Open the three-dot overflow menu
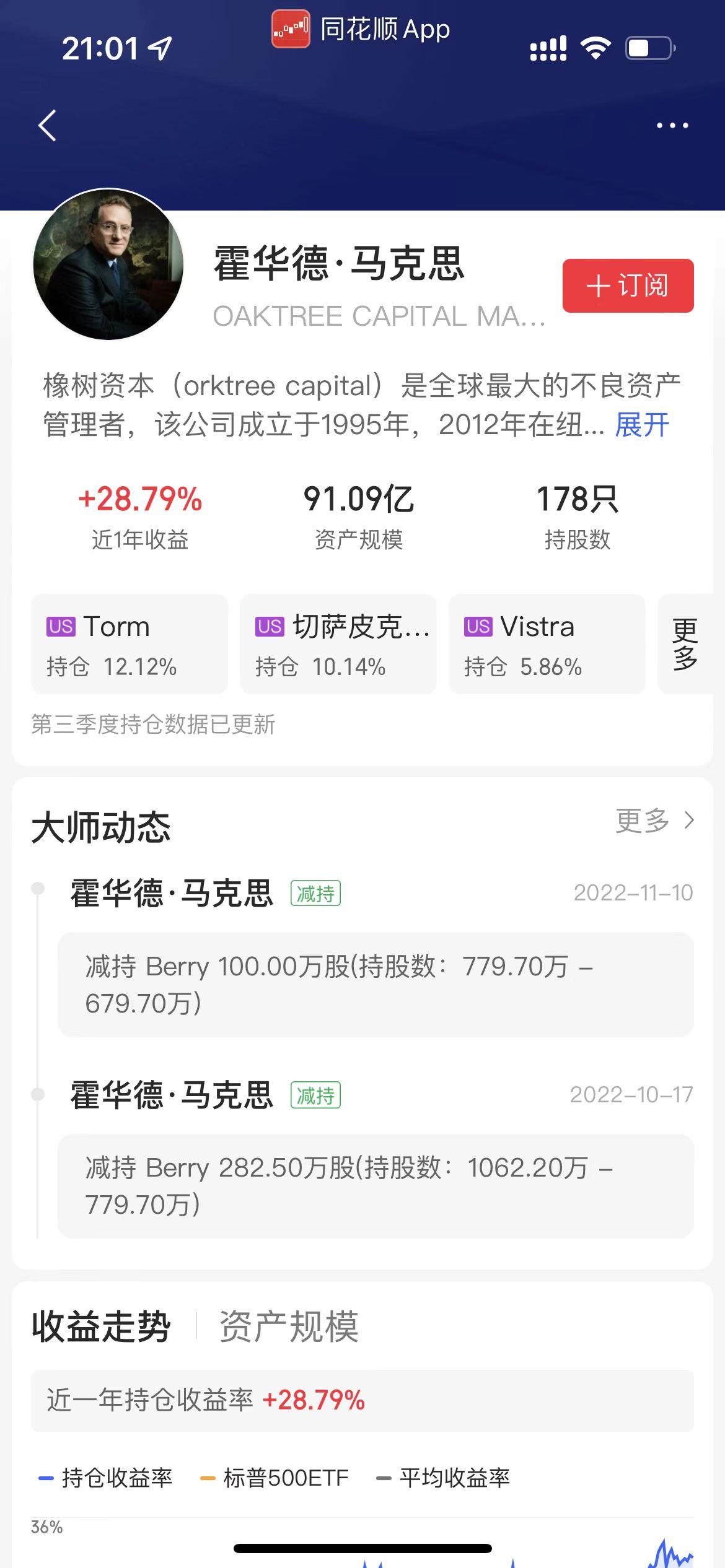This screenshot has height=1568, width=725. click(x=672, y=126)
